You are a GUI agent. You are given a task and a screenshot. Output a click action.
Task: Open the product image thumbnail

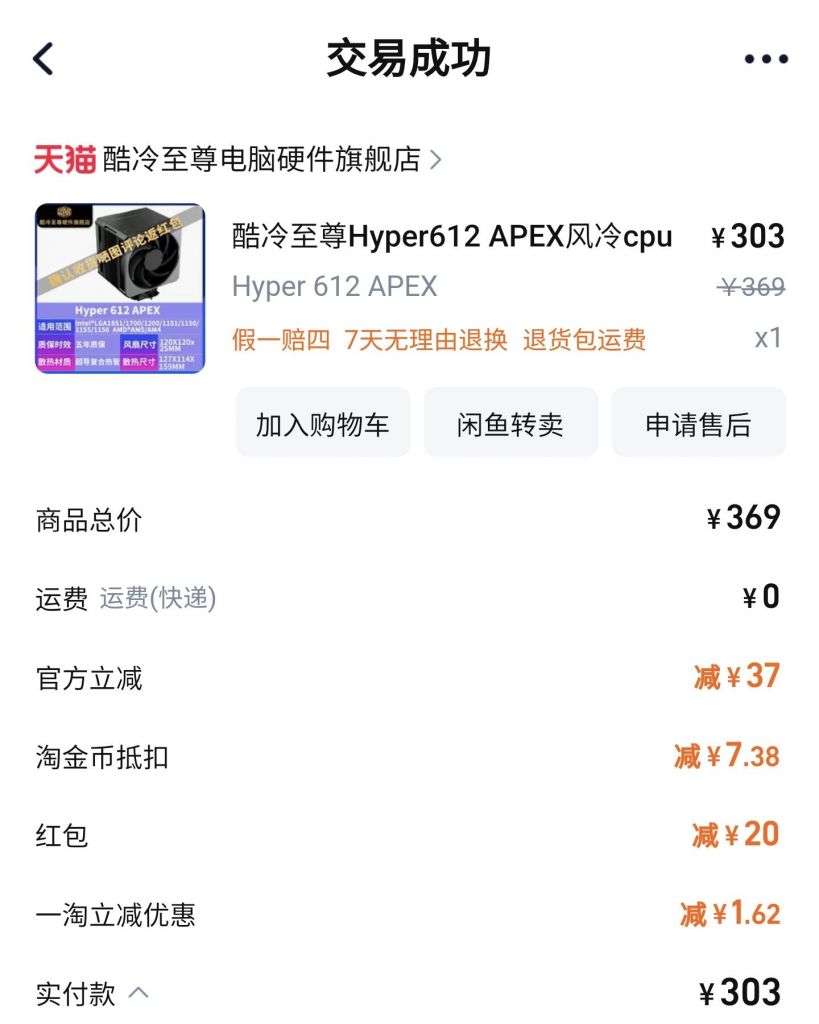[118, 287]
